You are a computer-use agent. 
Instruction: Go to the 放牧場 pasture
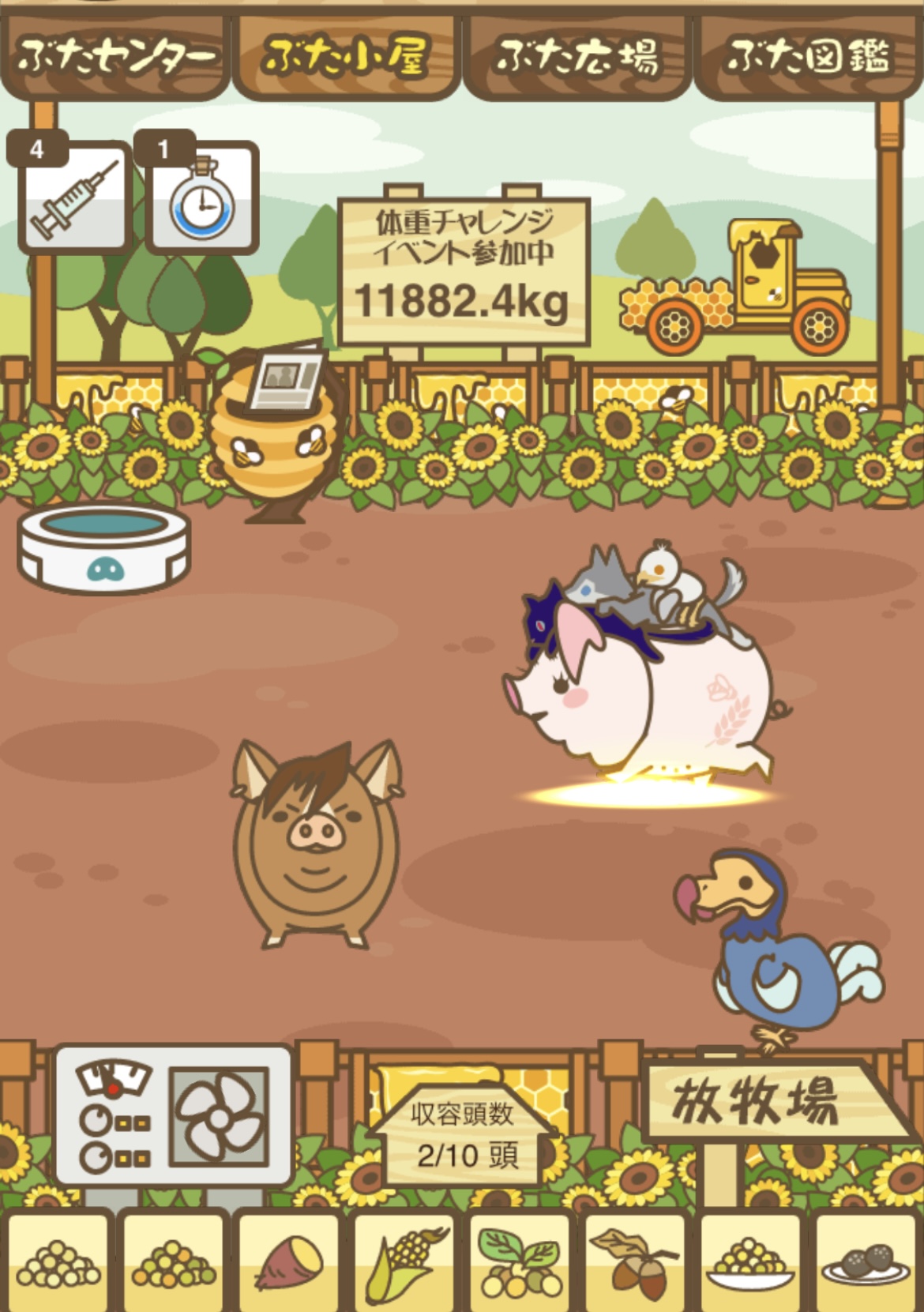[758, 1101]
